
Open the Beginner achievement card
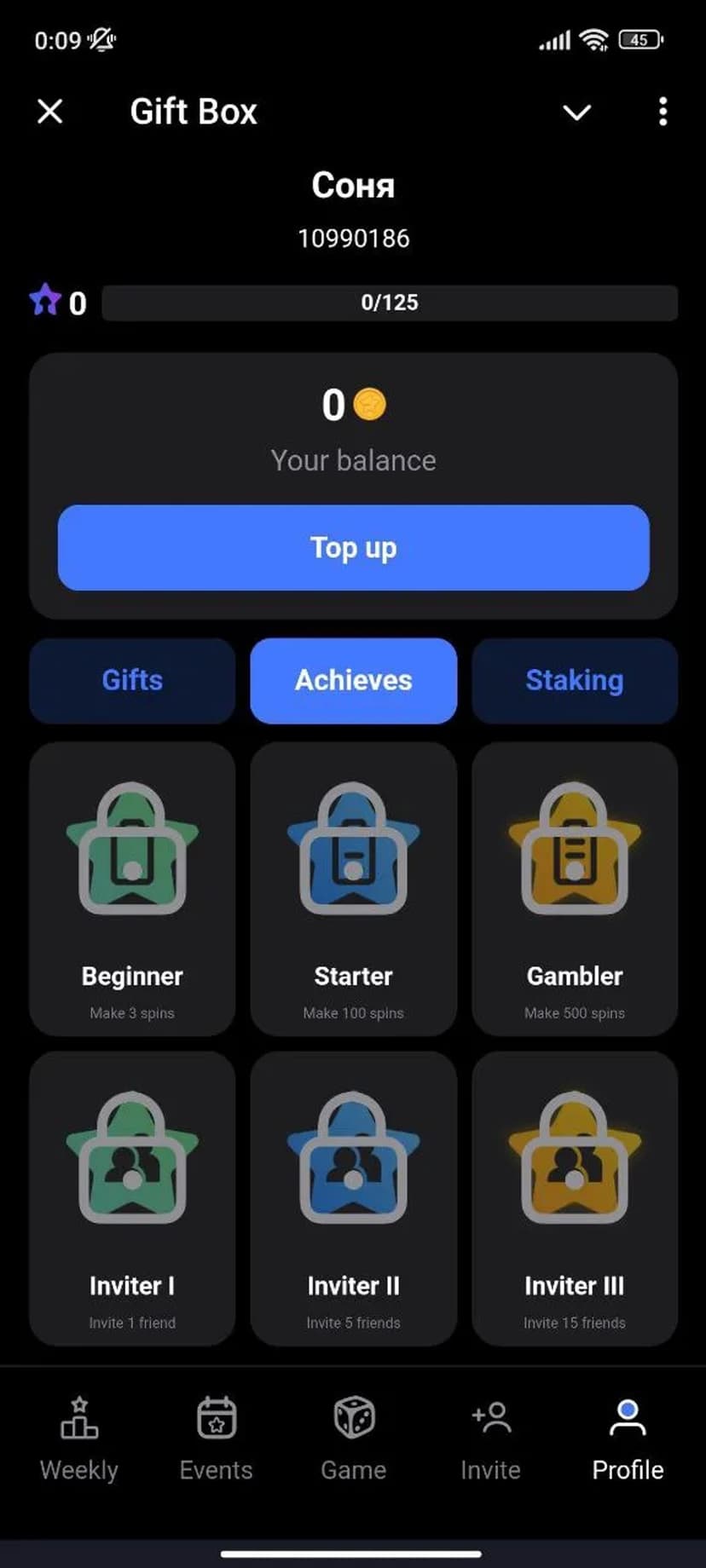[132, 889]
